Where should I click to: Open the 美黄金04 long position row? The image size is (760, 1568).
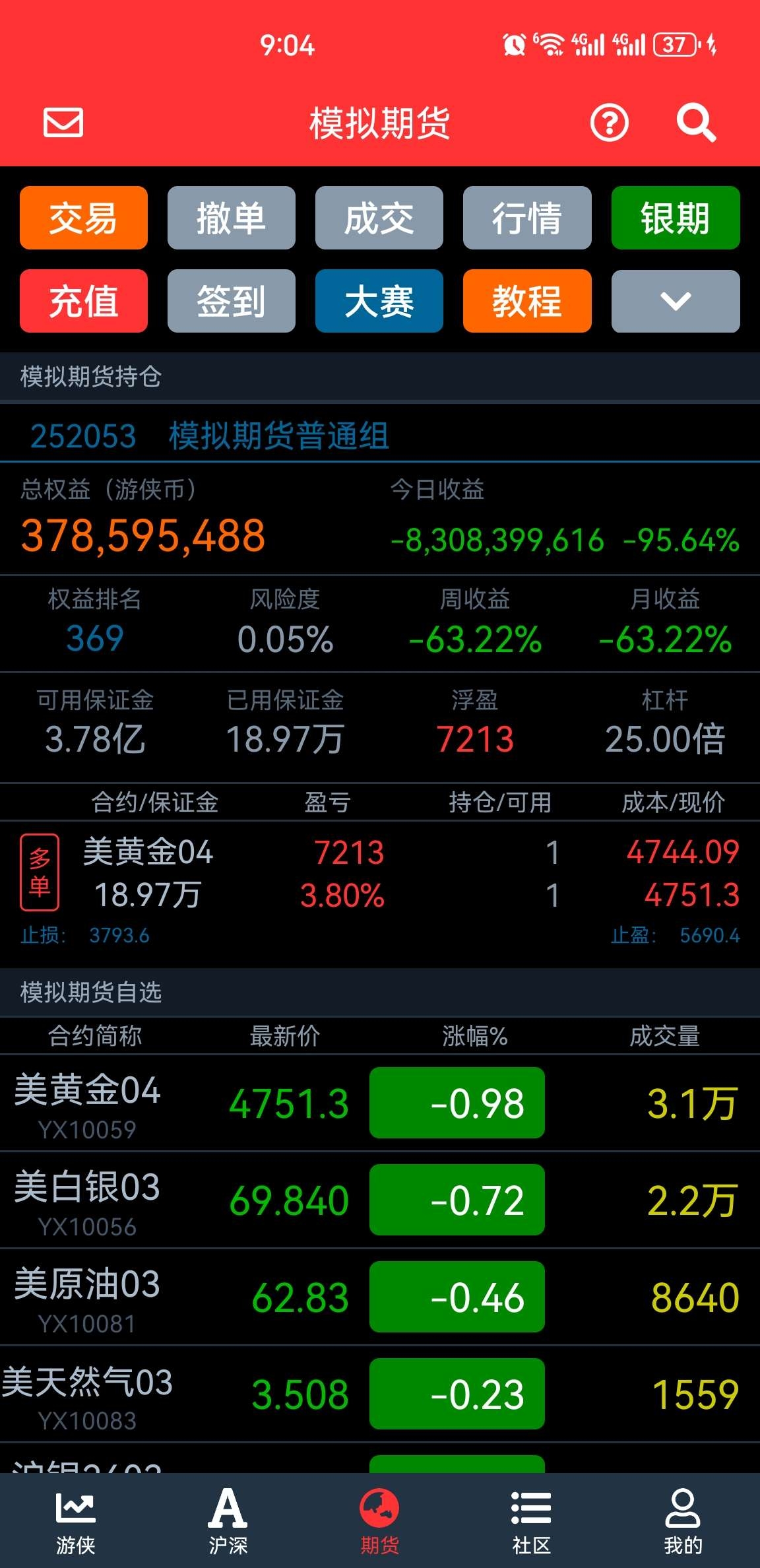coord(380,873)
